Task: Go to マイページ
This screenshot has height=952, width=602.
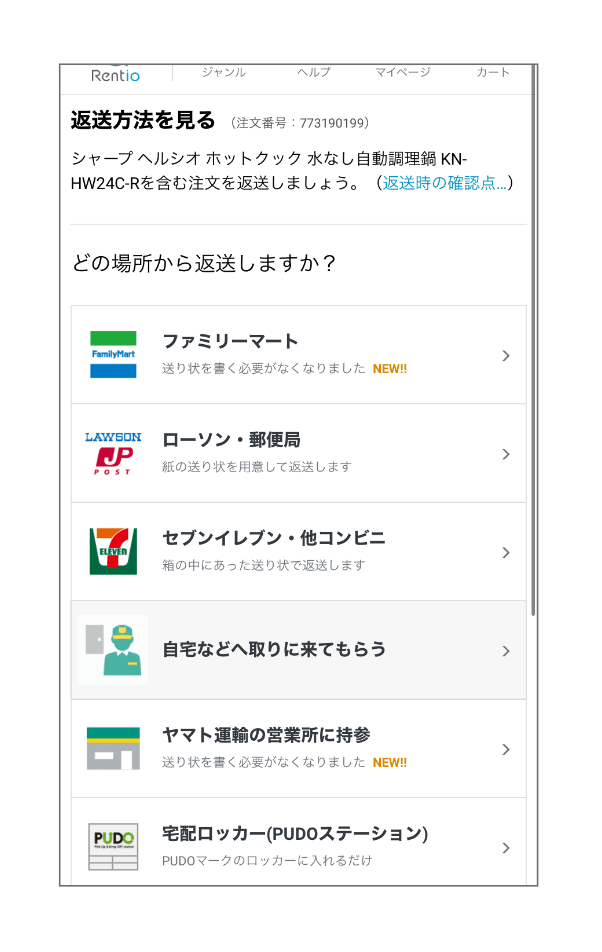Action: pos(402,73)
